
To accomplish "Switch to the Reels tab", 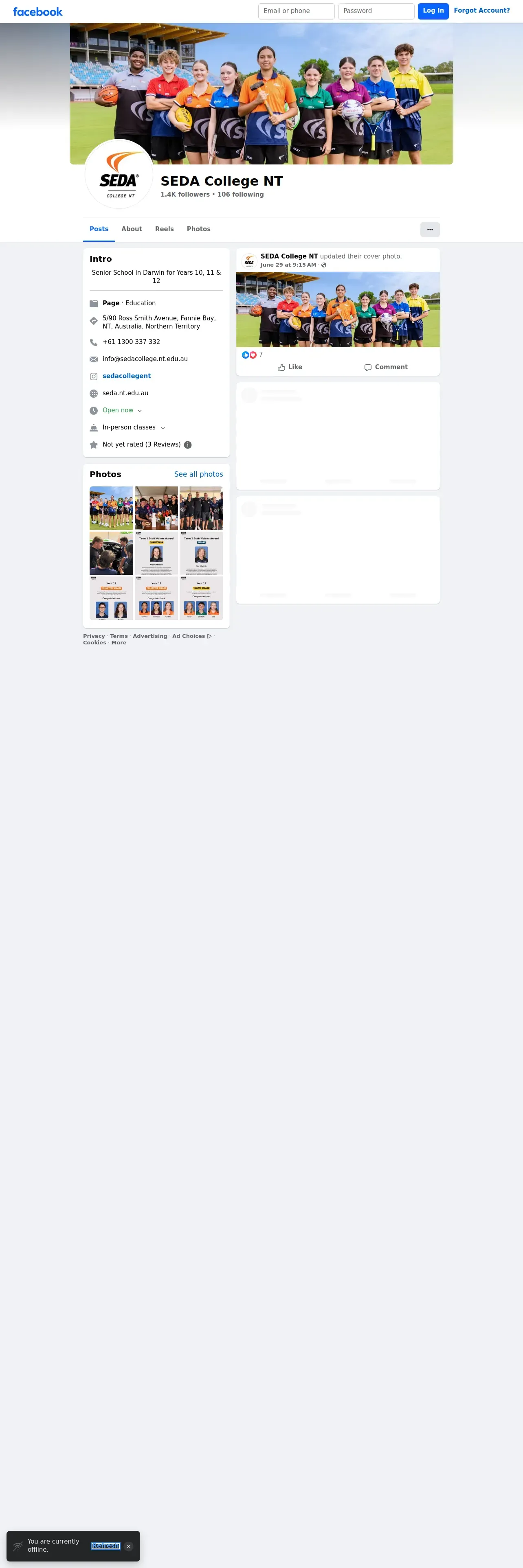I will tap(165, 229).
